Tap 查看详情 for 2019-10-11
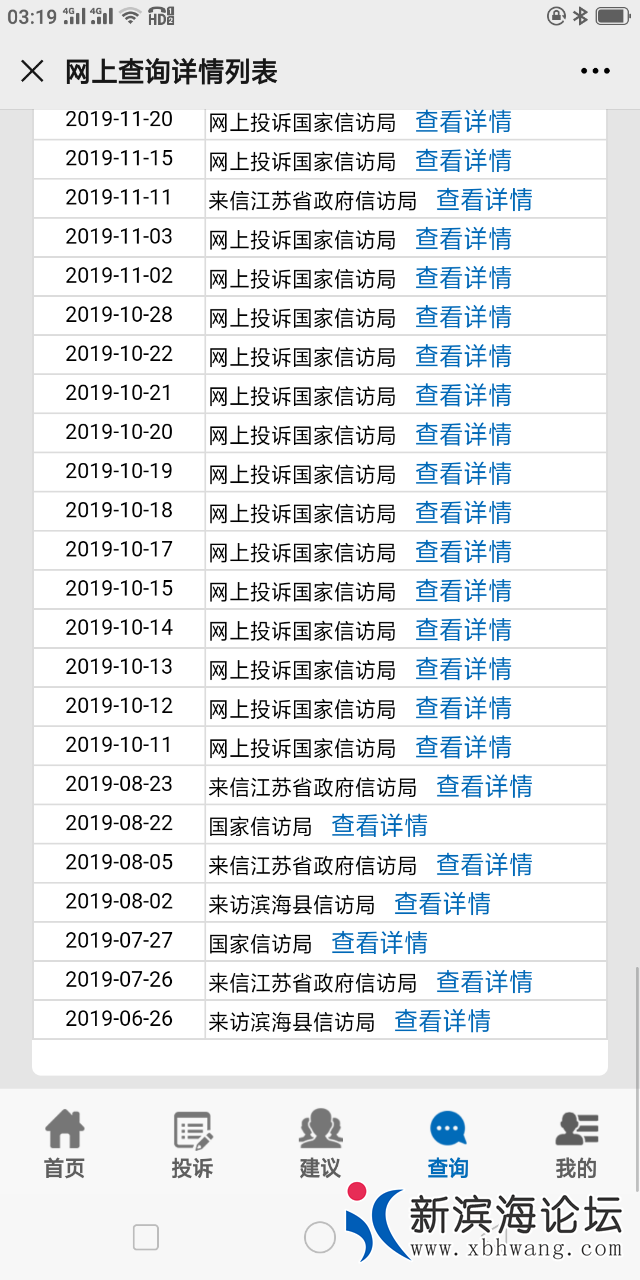Screen dimensions: 640x1280 click(x=463, y=747)
